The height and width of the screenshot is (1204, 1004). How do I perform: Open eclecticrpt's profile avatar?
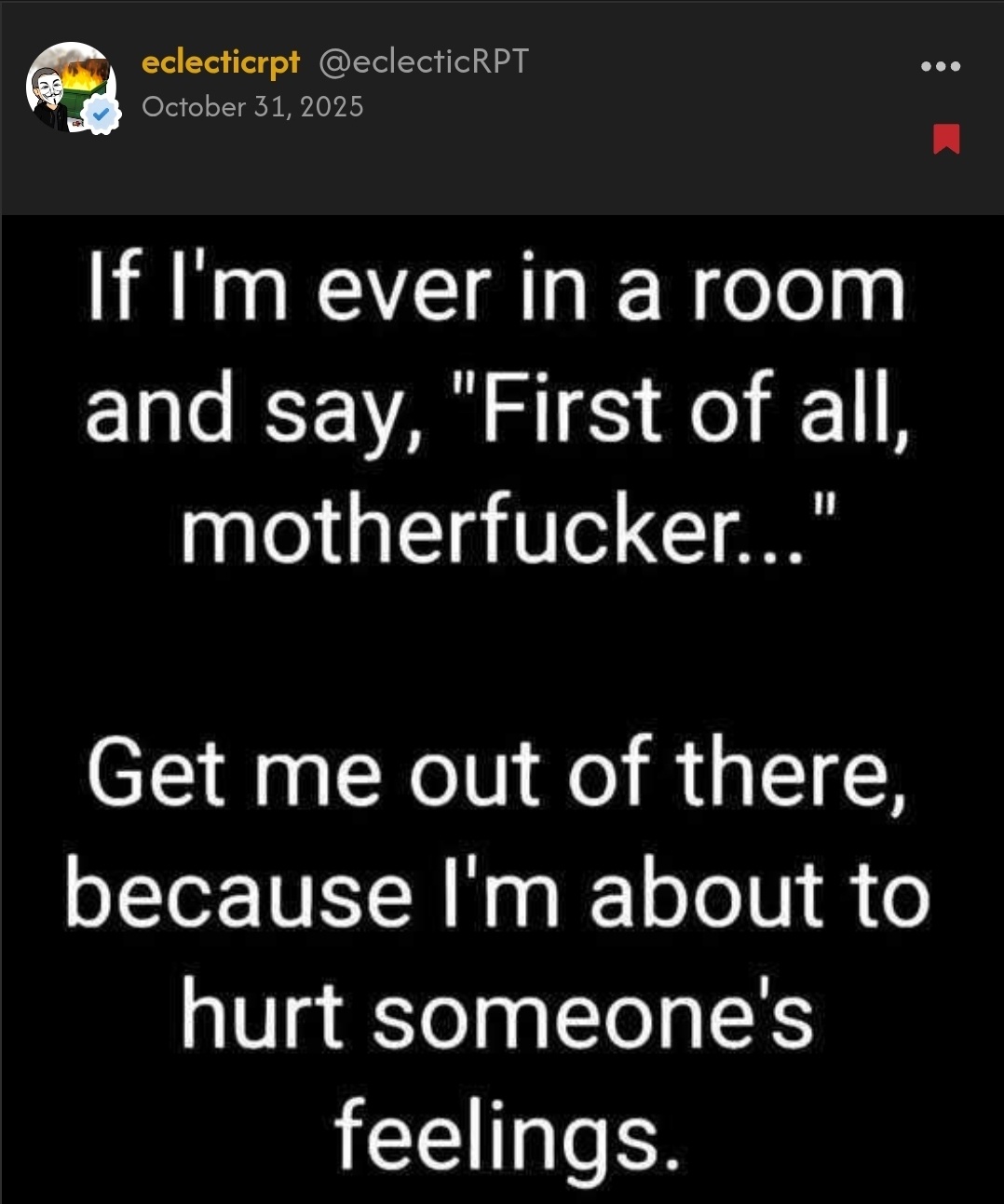point(71,88)
